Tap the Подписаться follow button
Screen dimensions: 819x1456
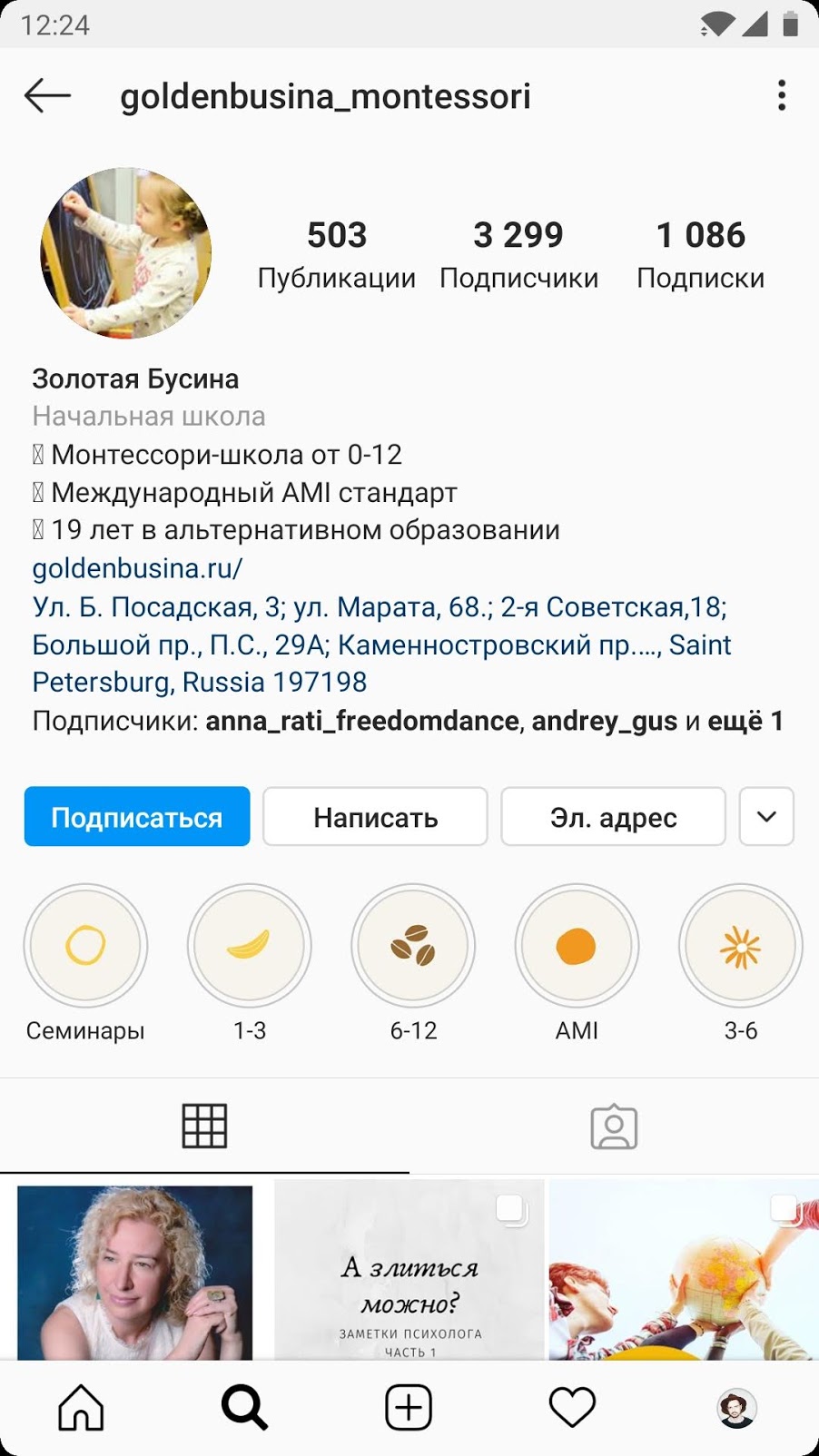137,817
